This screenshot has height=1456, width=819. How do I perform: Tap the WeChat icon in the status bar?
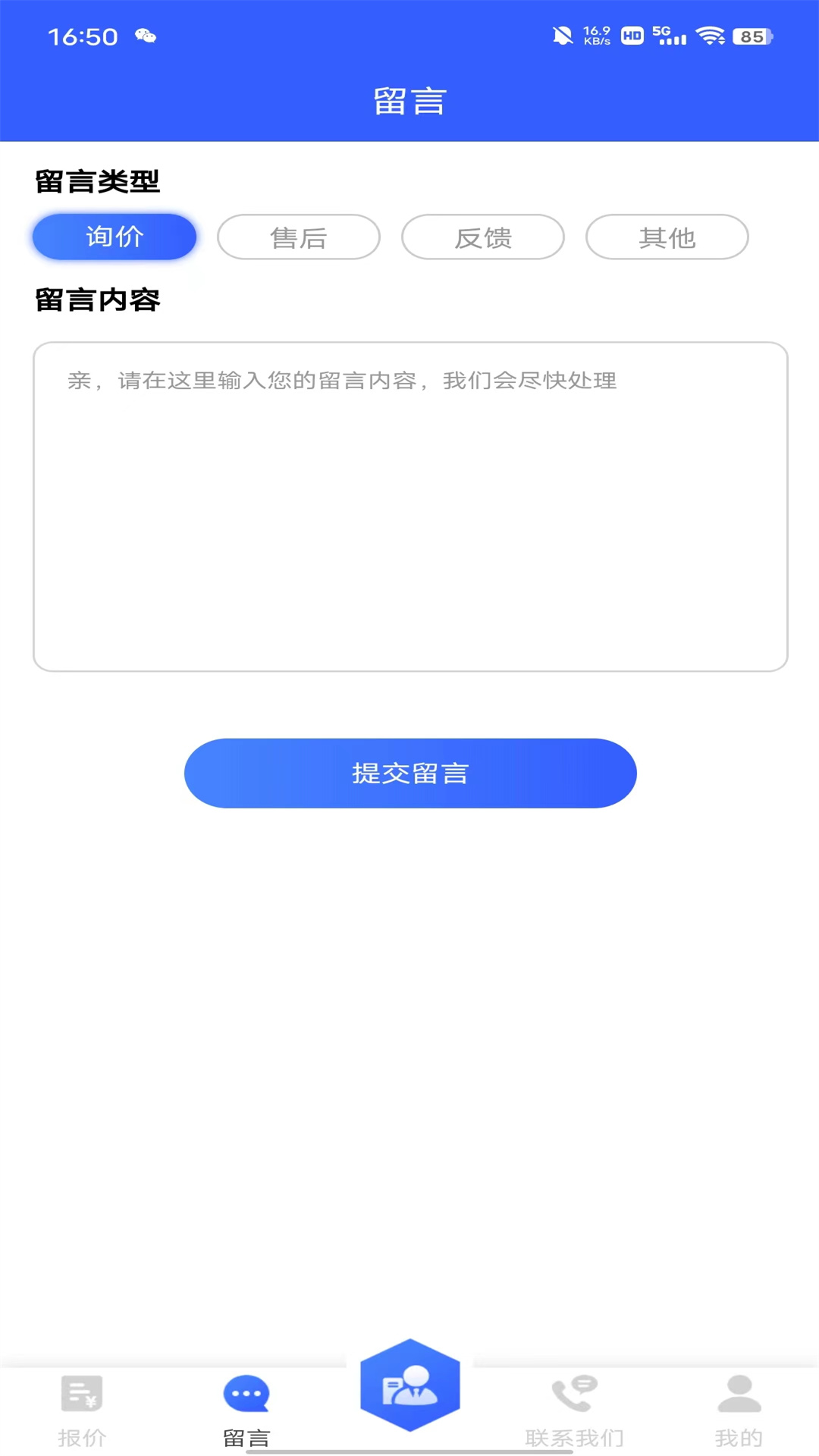click(x=146, y=35)
